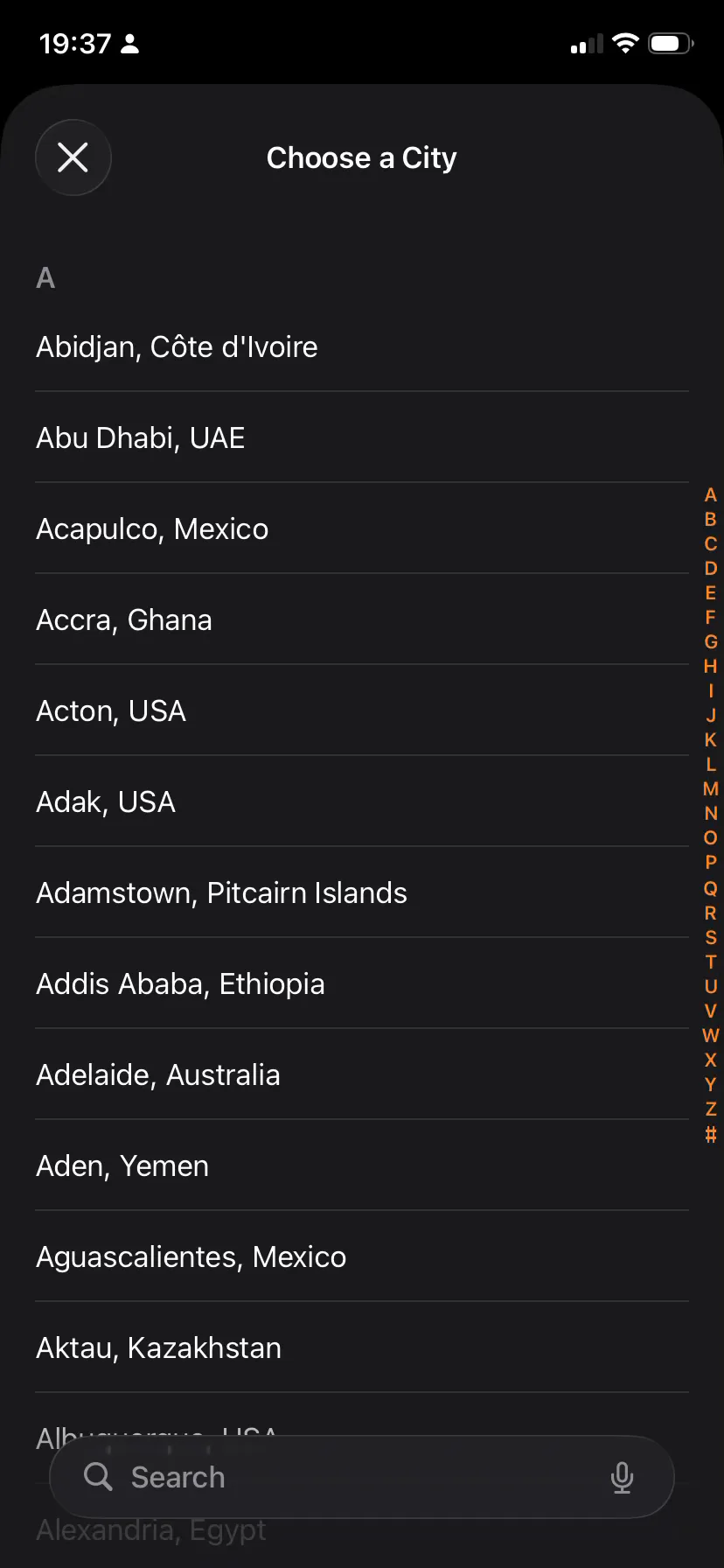Pick Acapulco, Mexico from the list
Image resolution: width=724 pixels, height=1568 pixels.
152,529
